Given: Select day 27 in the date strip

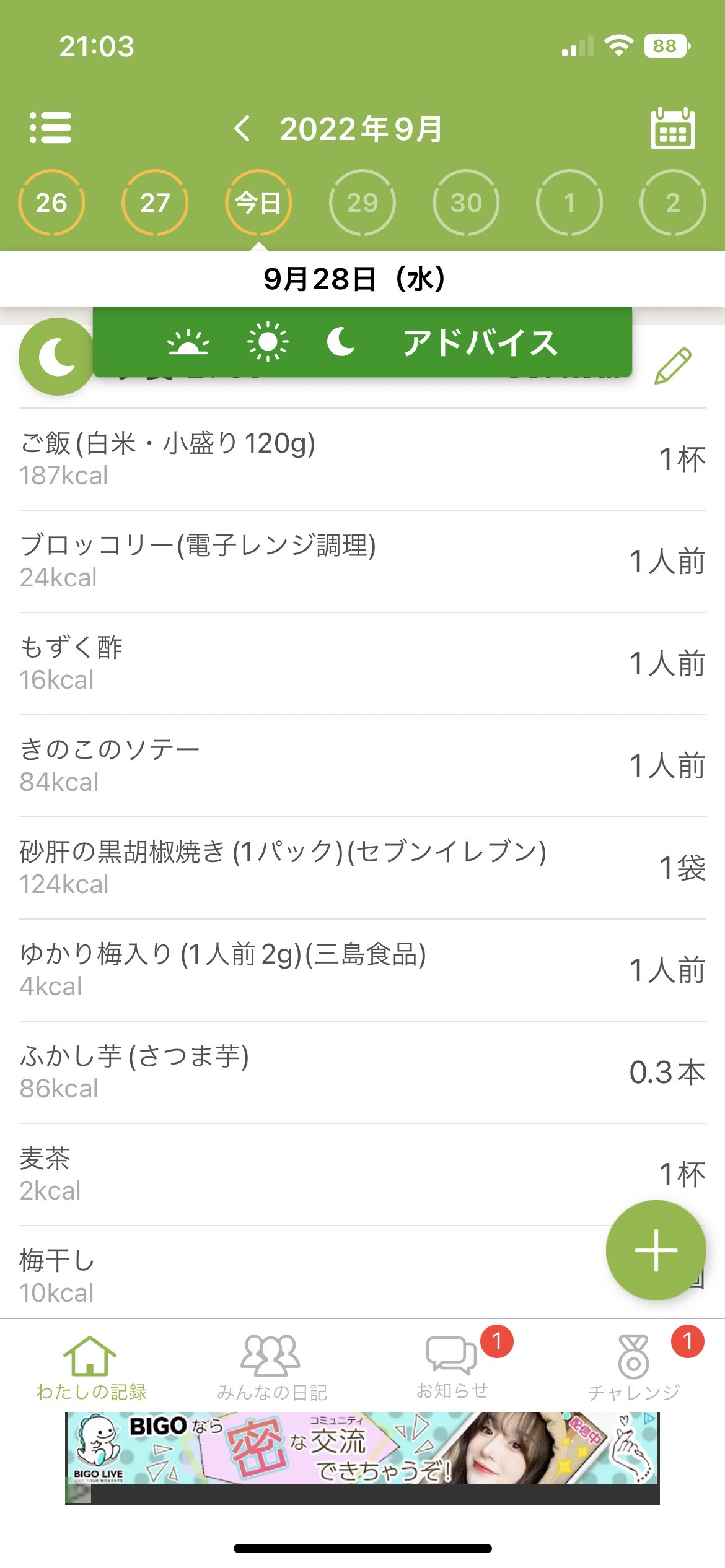Looking at the screenshot, I should (x=155, y=203).
